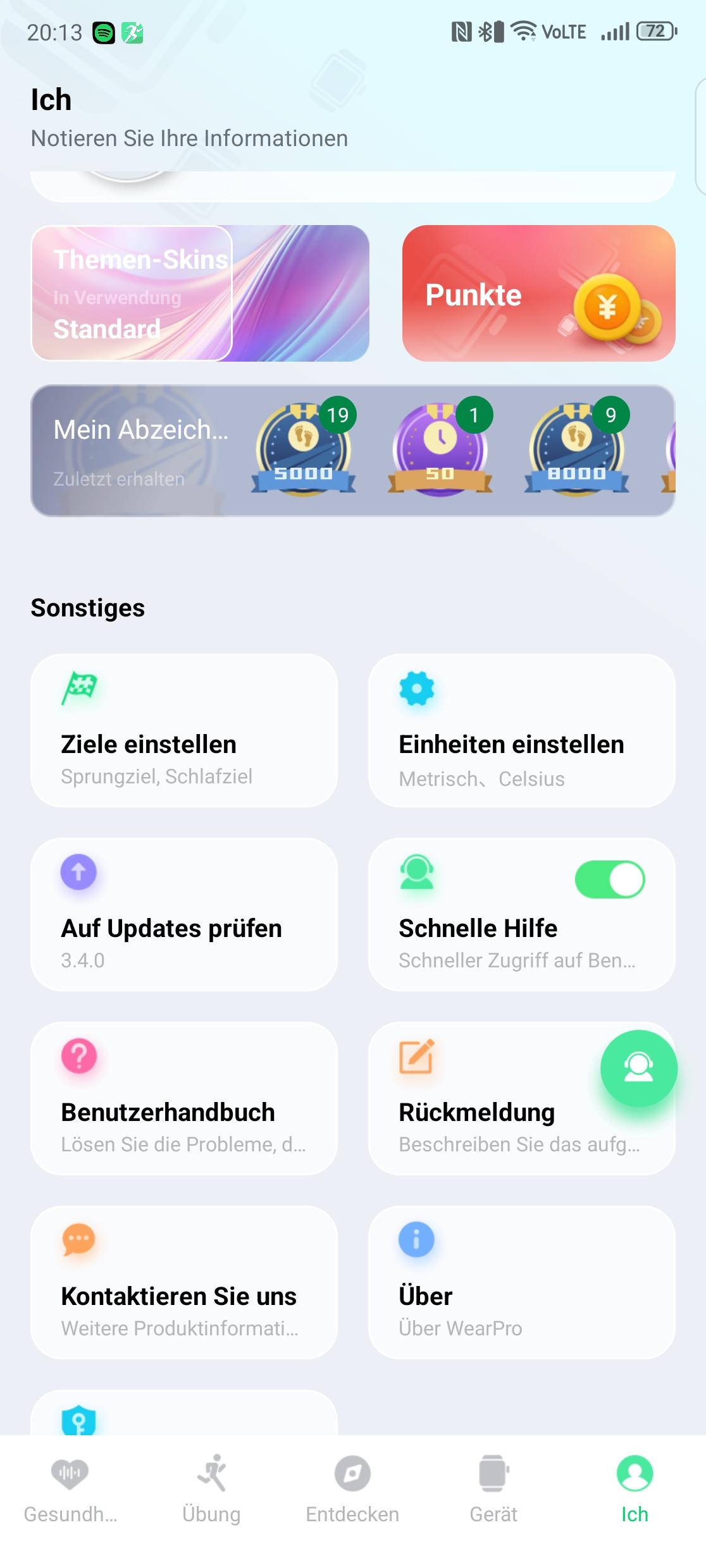Select the Ich tab
The width and height of the screenshot is (706, 1568).
pyautogui.click(x=635, y=1488)
